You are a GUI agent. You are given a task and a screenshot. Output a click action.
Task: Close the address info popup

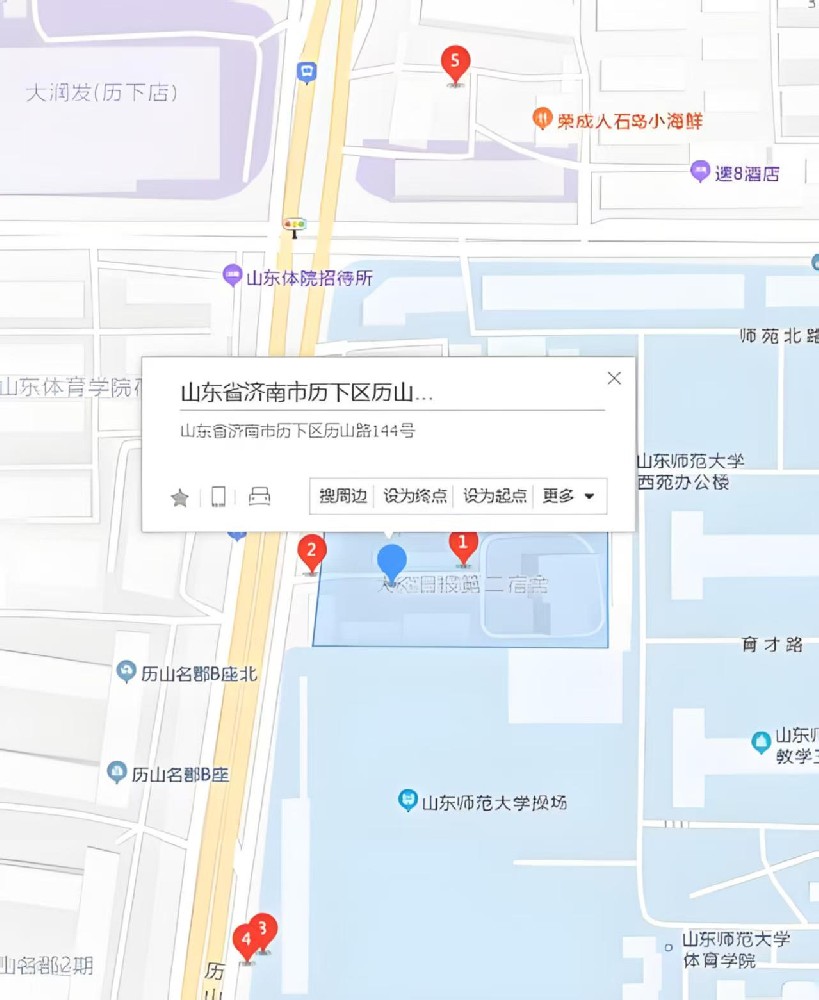(x=614, y=378)
